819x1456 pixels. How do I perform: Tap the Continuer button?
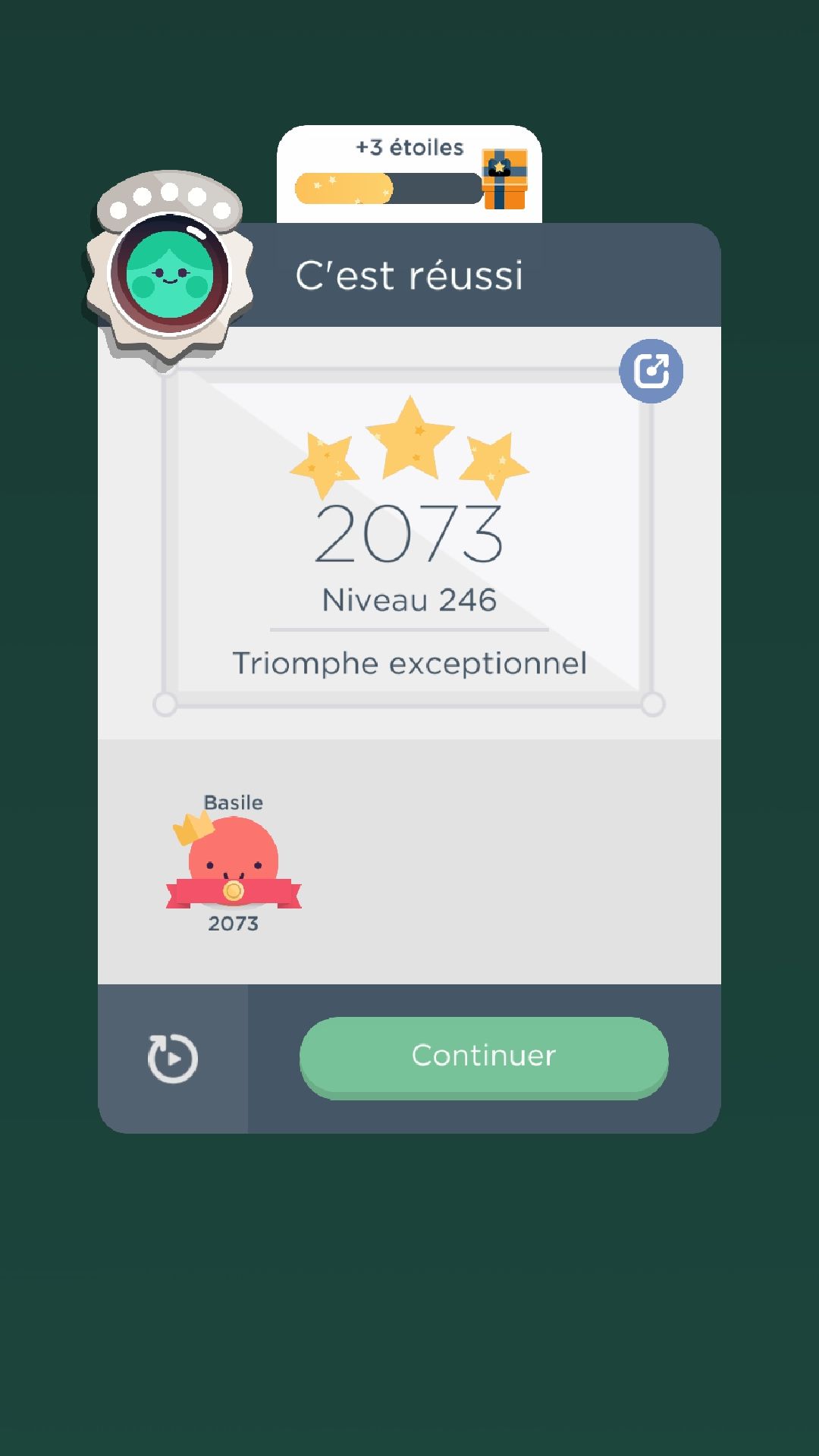click(484, 1056)
